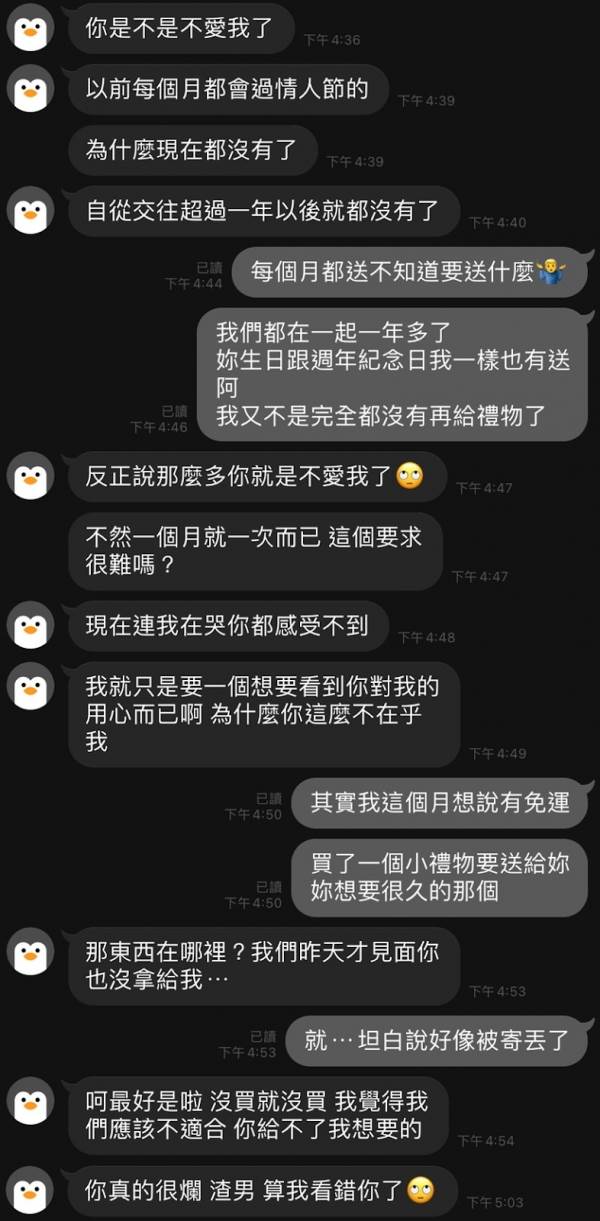This screenshot has width=600, height=1221.
Task: Open profile avatar beside '那東西在哪裡' message
Action: [31, 951]
